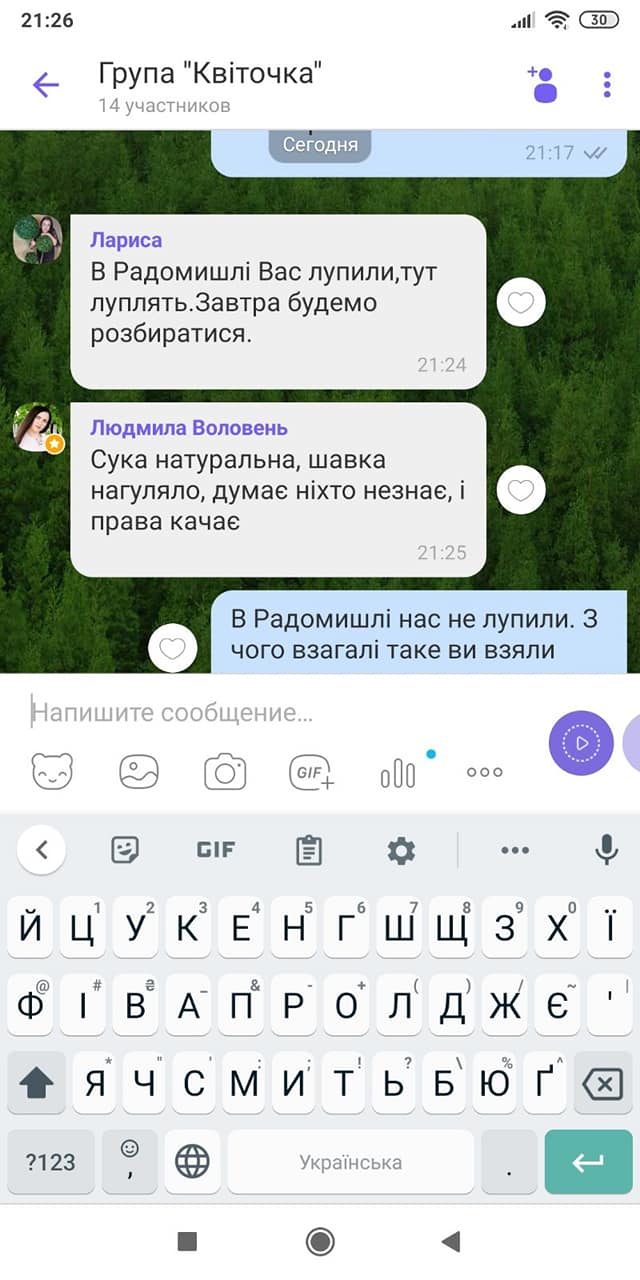Show more attachment options

coord(484,772)
